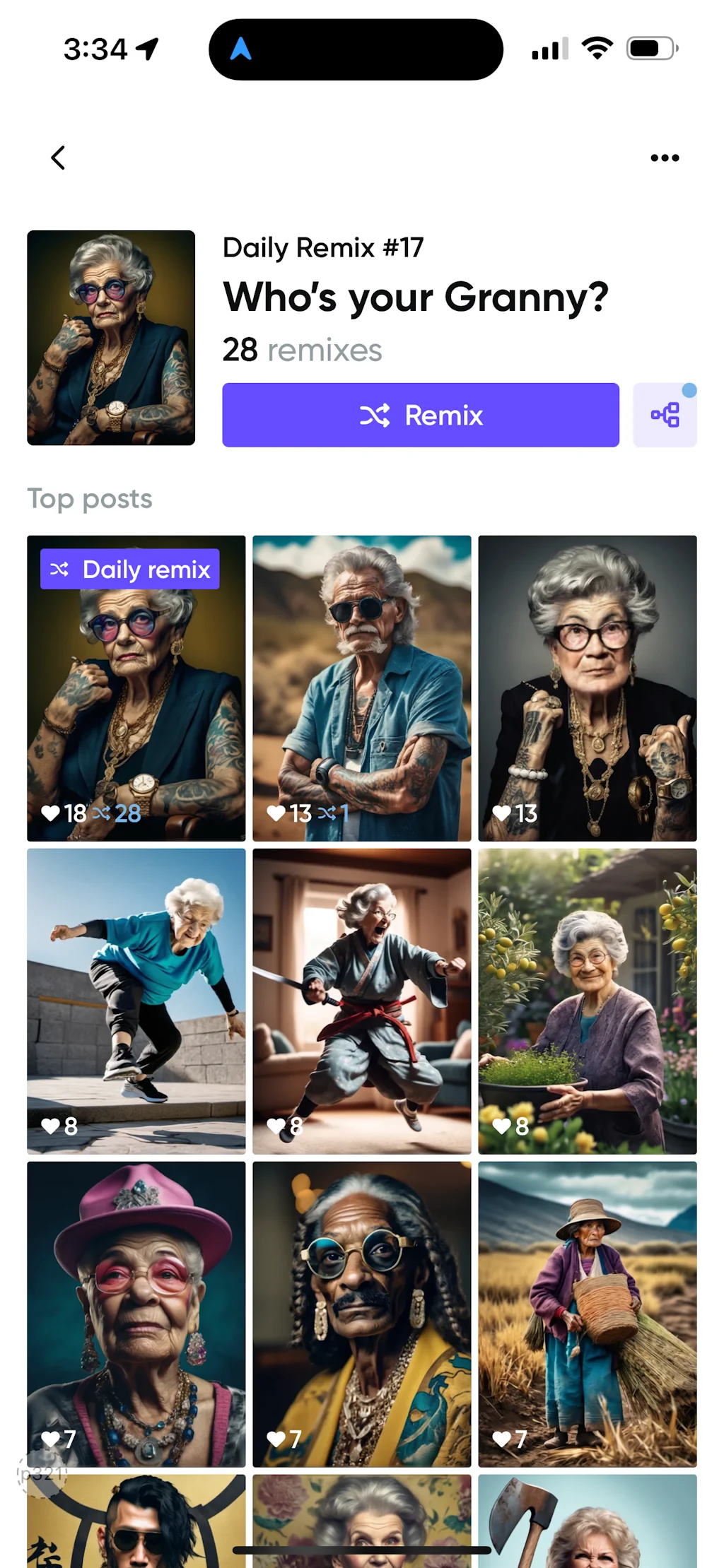Viewport: 724px width, 1568px height.
Task: Tap the purple Remix button
Action: [x=420, y=415]
